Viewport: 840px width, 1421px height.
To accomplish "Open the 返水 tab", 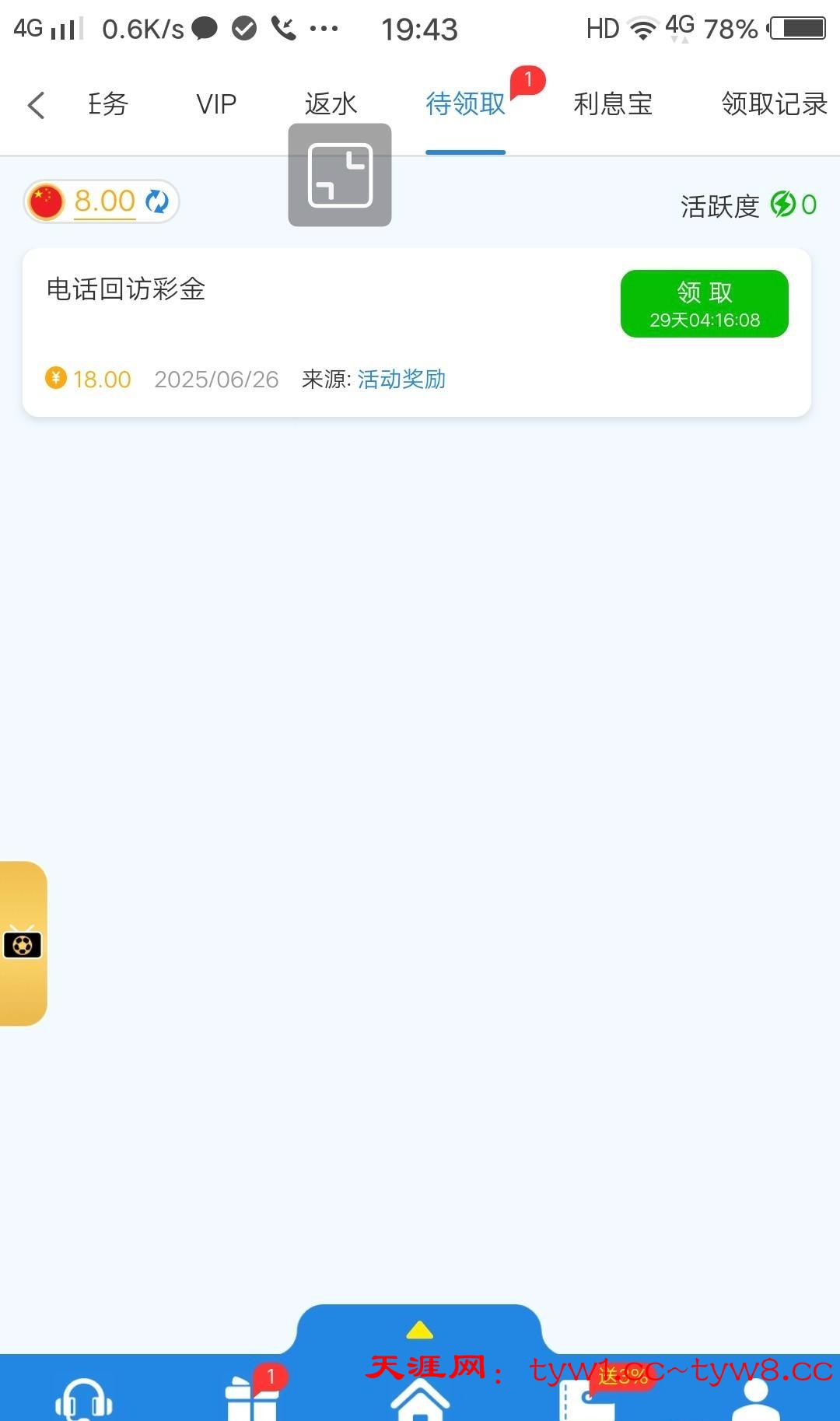I will pyautogui.click(x=331, y=104).
